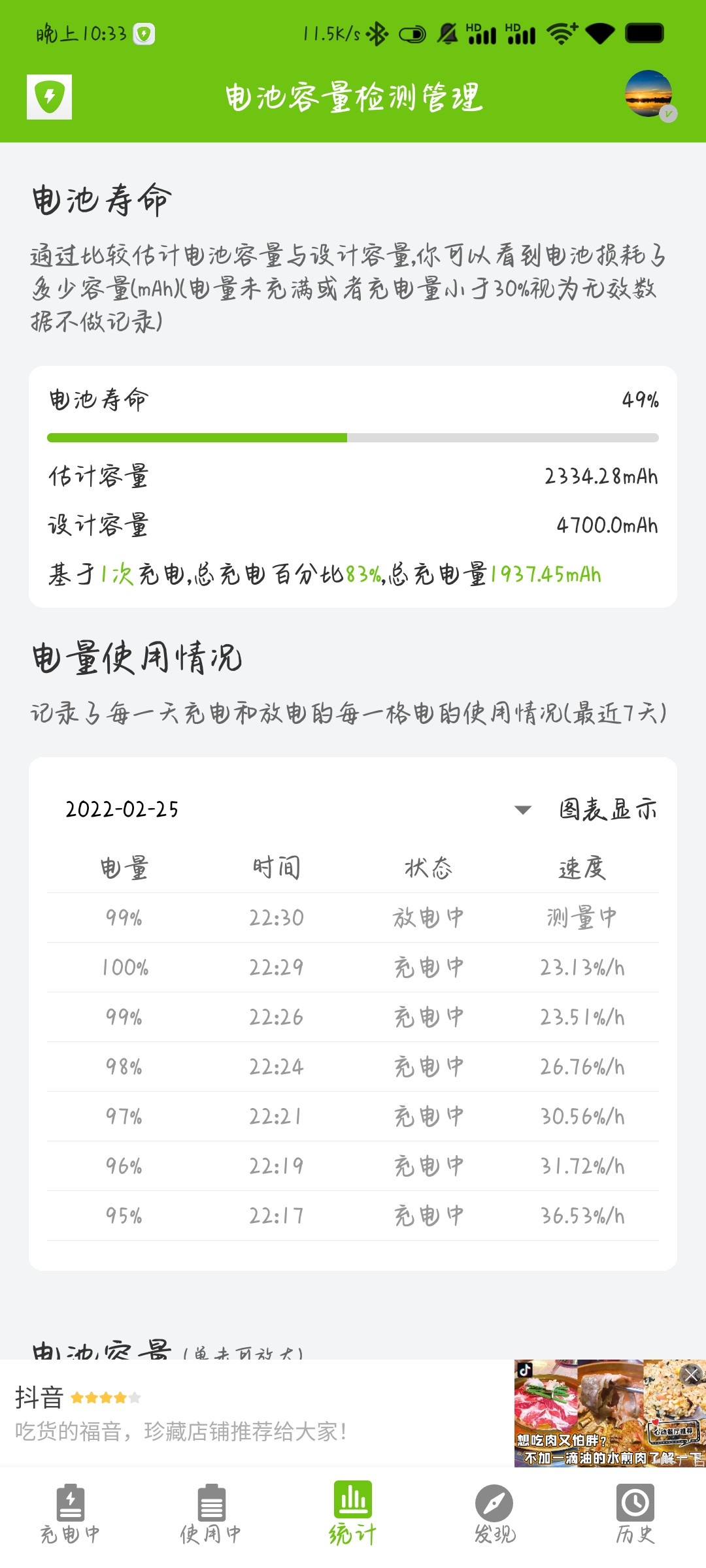
Task: Switch to 图表显示 chart view
Action: [x=608, y=809]
